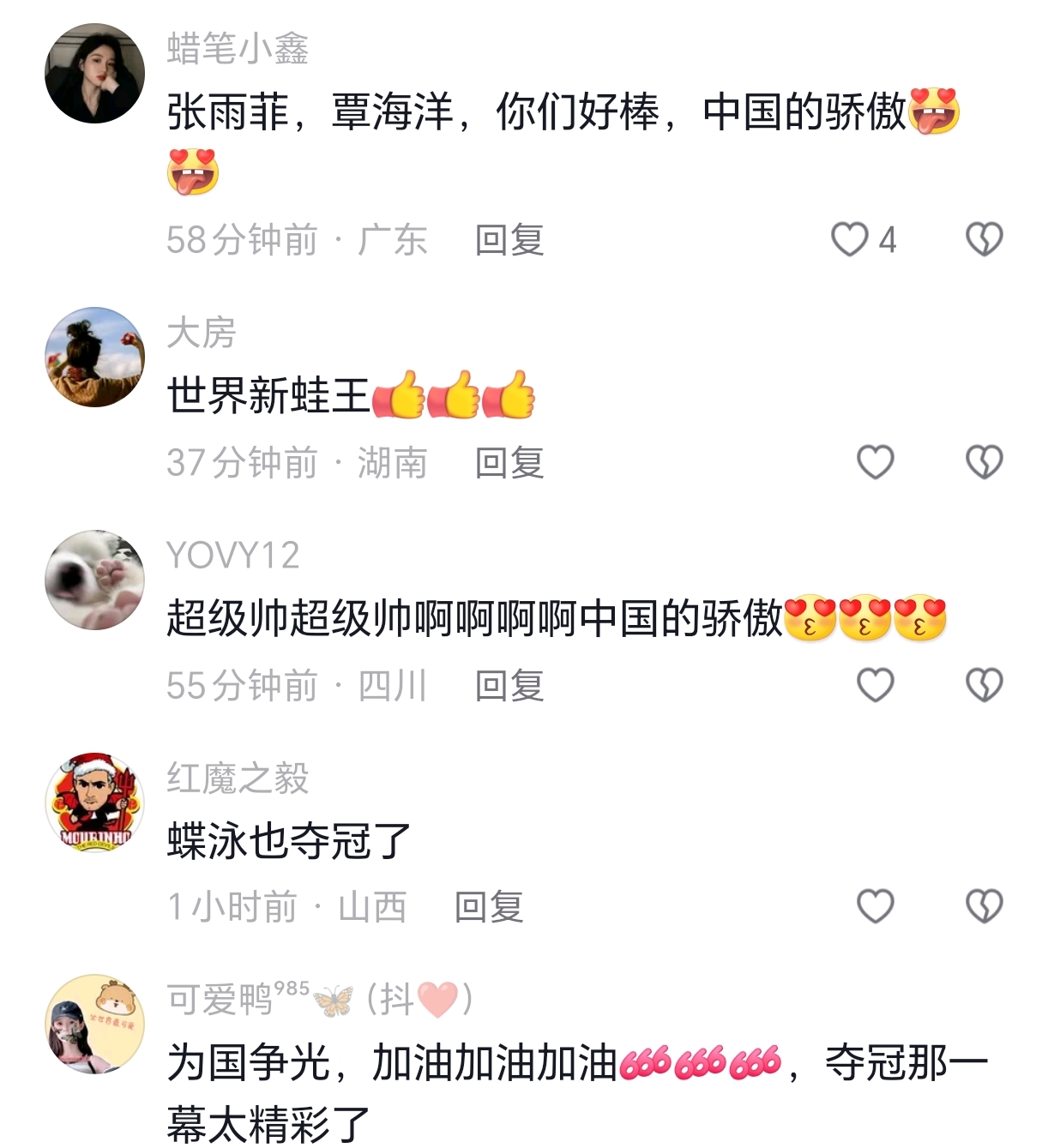Dislike the comment from YOVY12
This screenshot has width=1060, height=1148.
984,686
